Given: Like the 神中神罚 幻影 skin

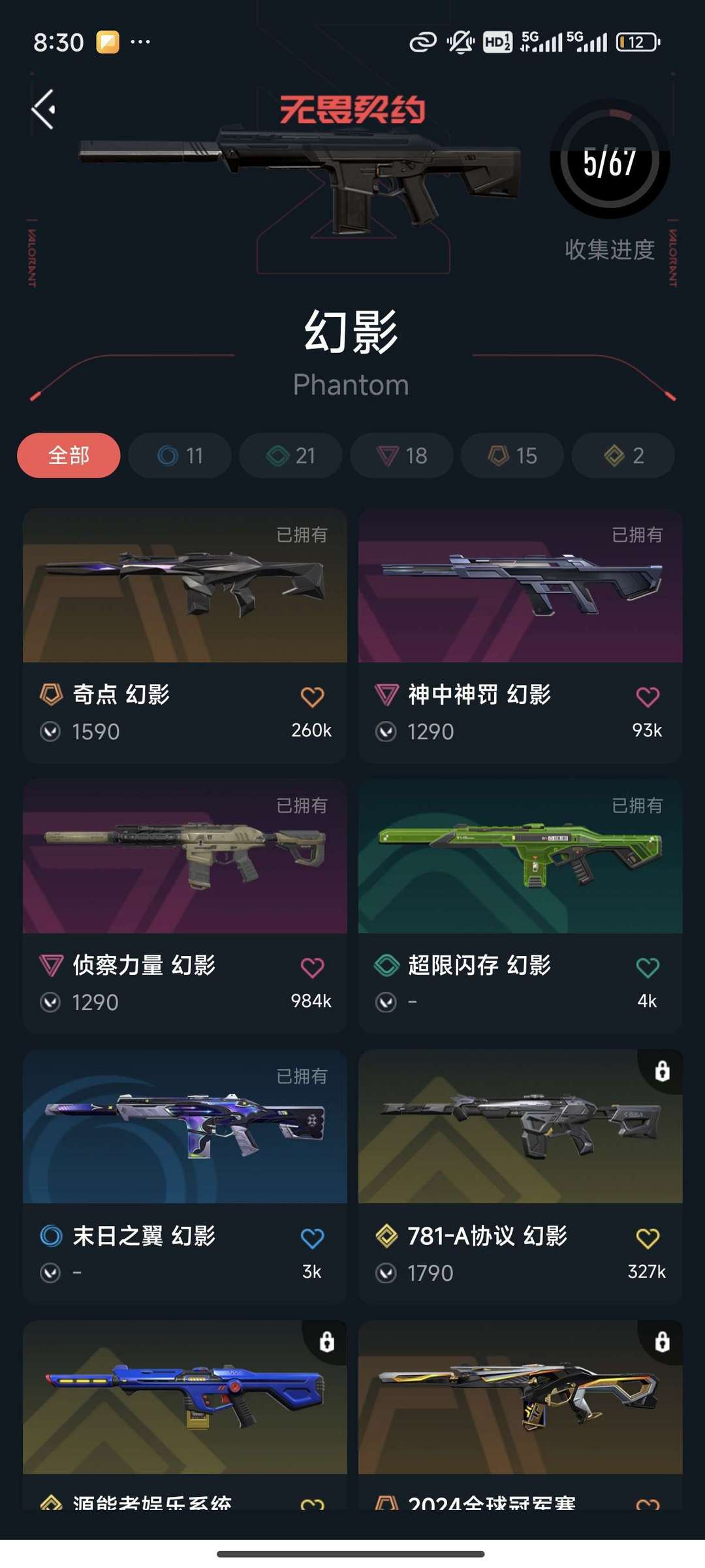Looking at the screenshot, I should tap(648, 697).
